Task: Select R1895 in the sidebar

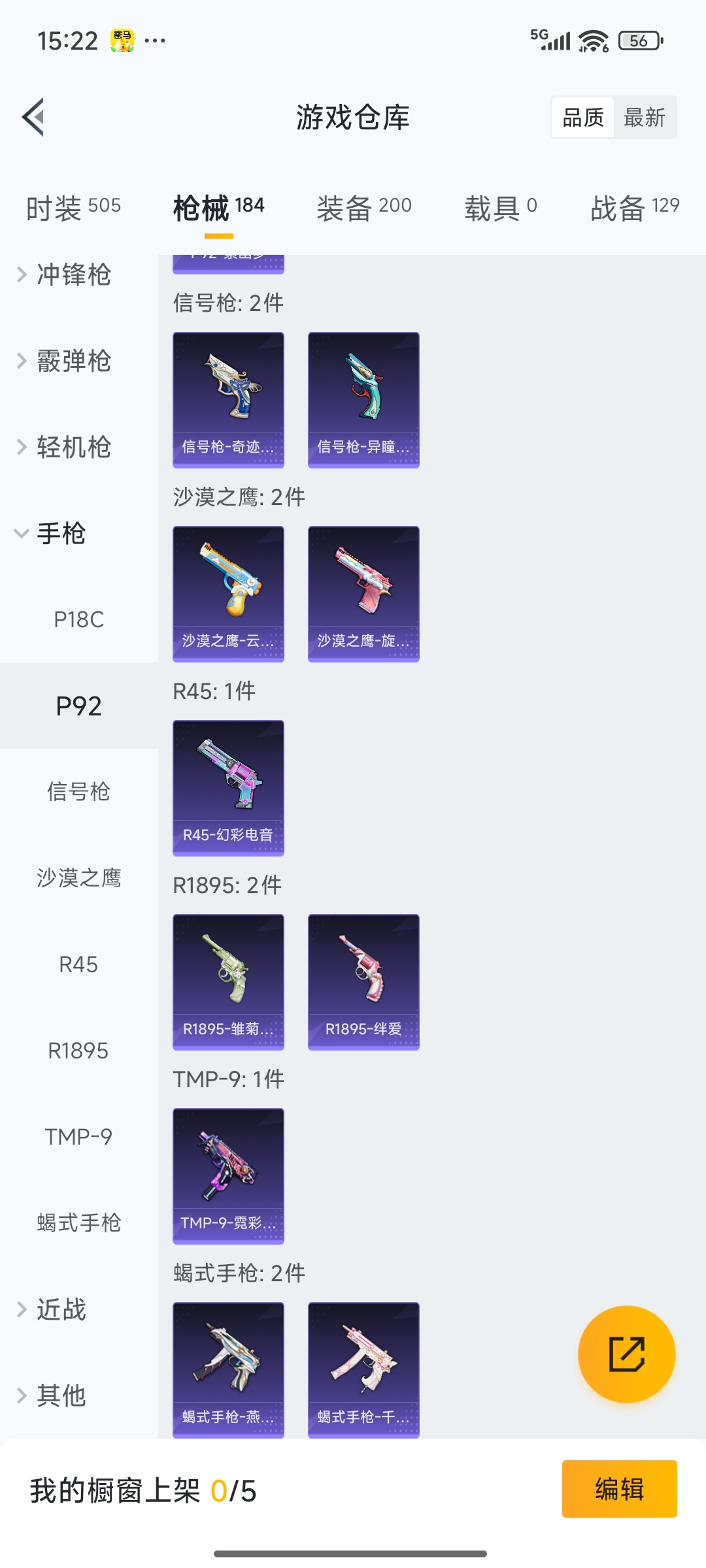Action: pyautogui.click(x=78, y=1051)
